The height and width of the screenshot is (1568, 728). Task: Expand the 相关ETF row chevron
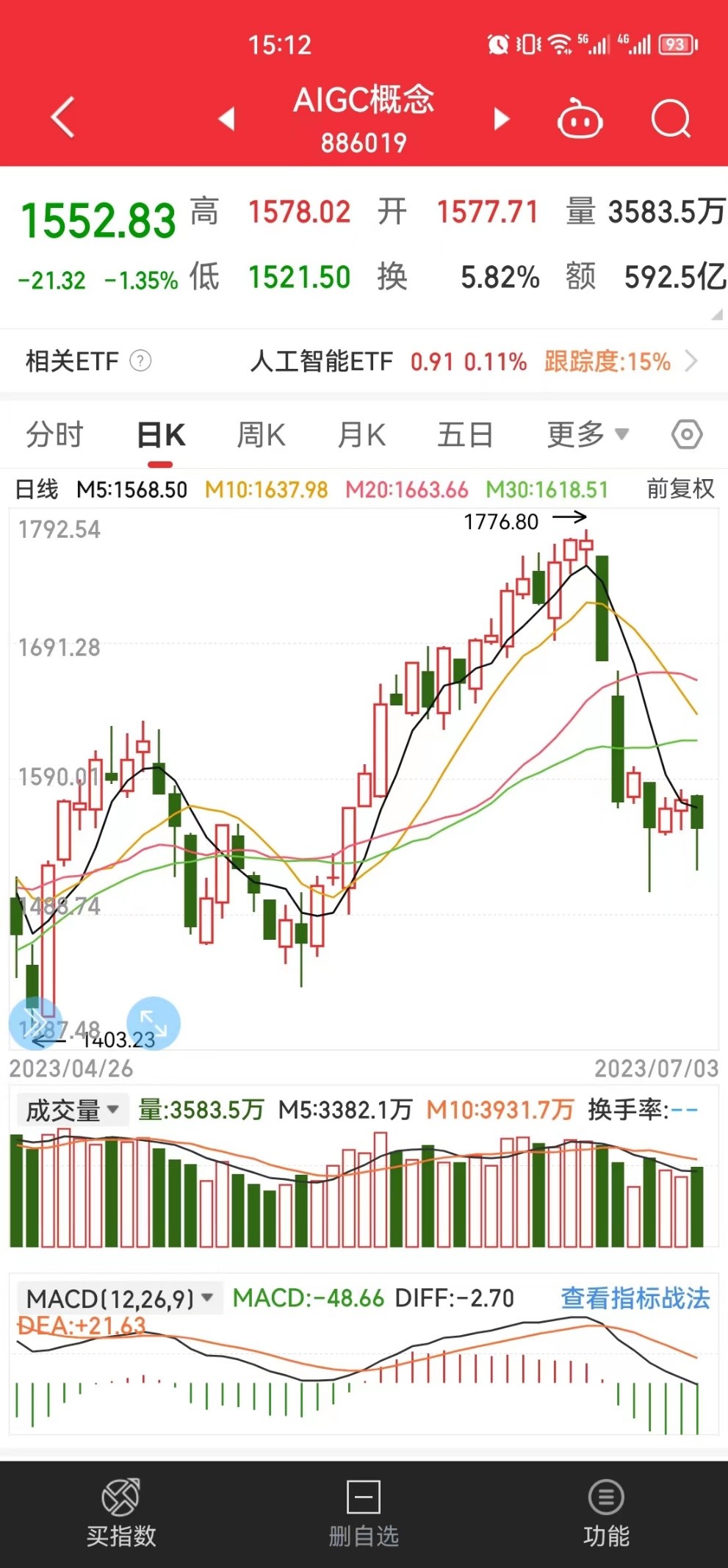[x=691, y=362]
